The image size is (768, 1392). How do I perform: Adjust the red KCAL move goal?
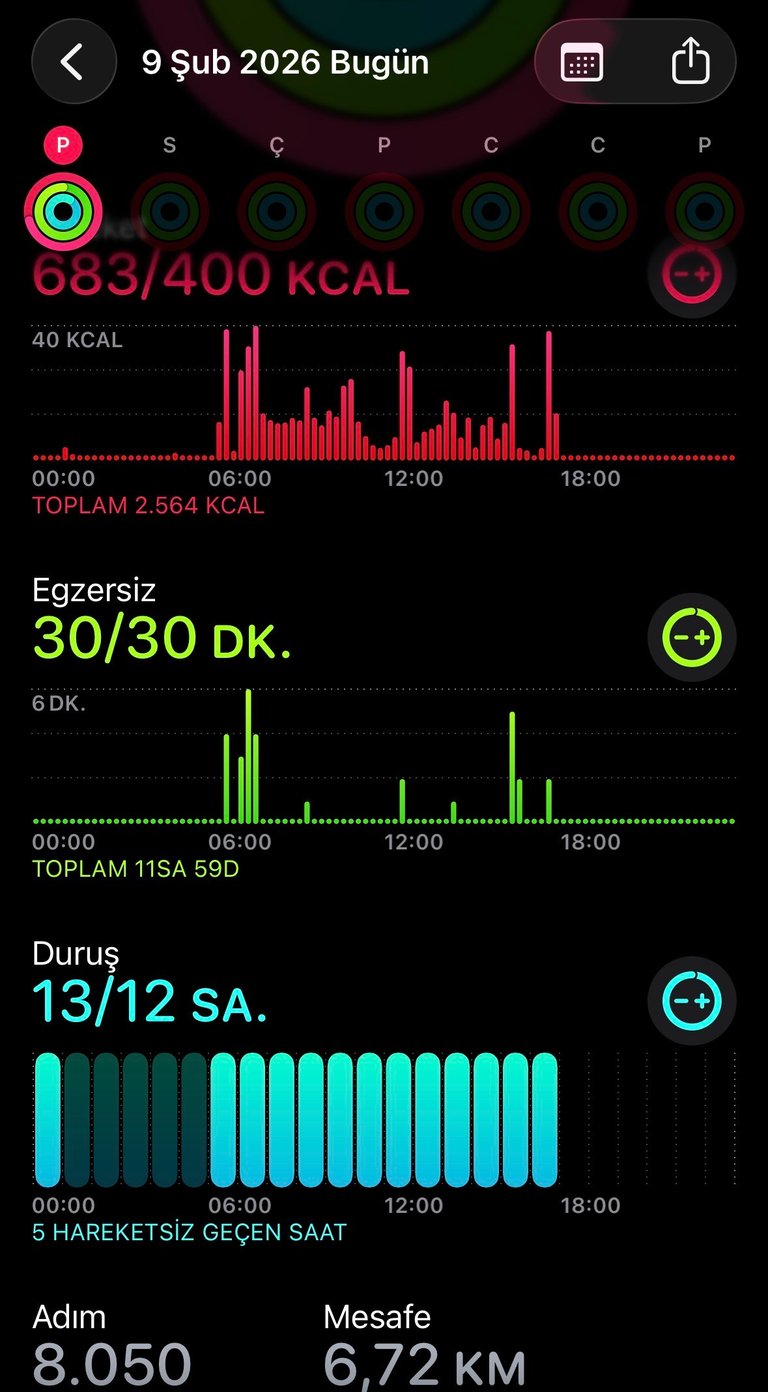(692, 274)
